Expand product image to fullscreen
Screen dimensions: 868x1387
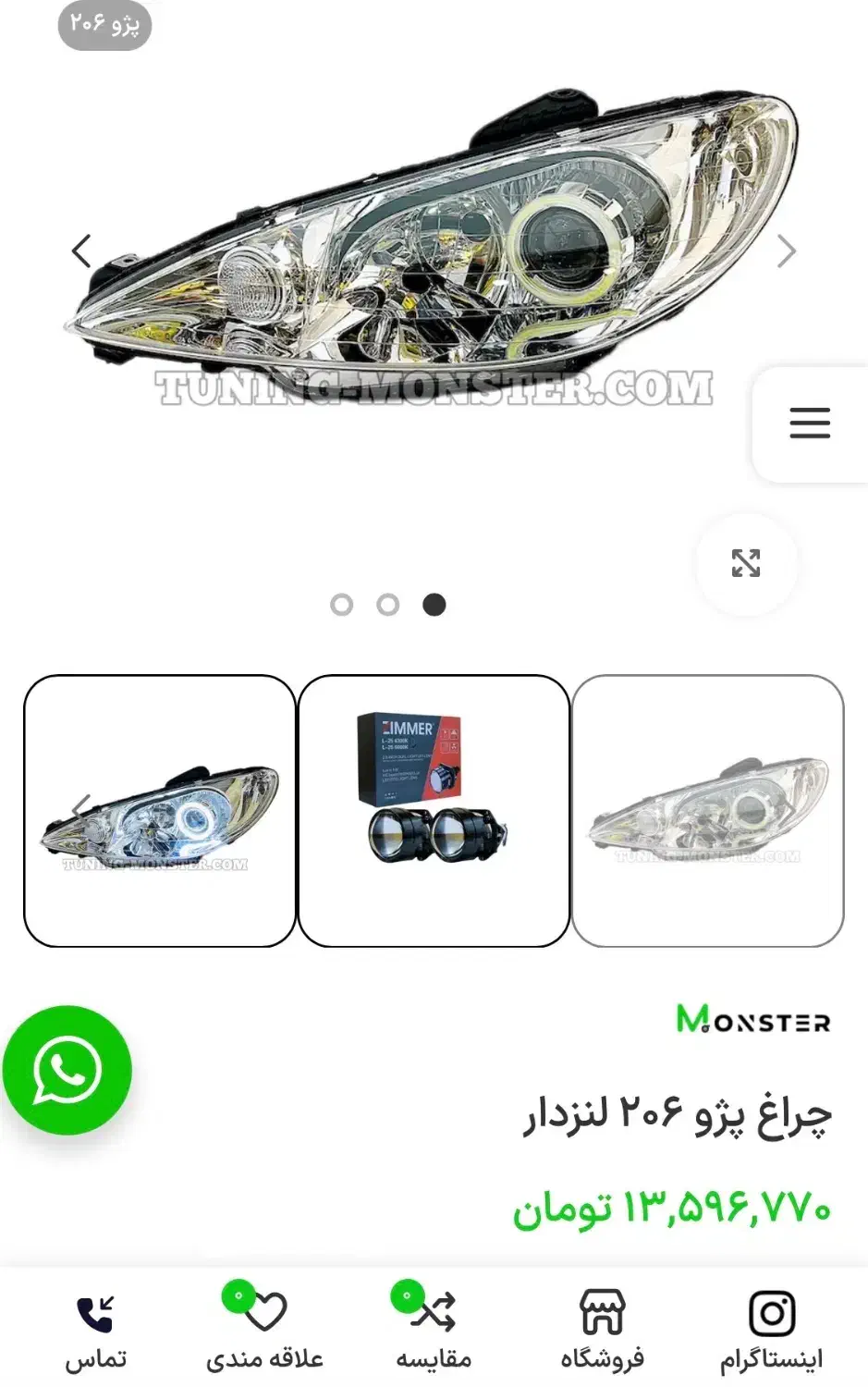746,563
